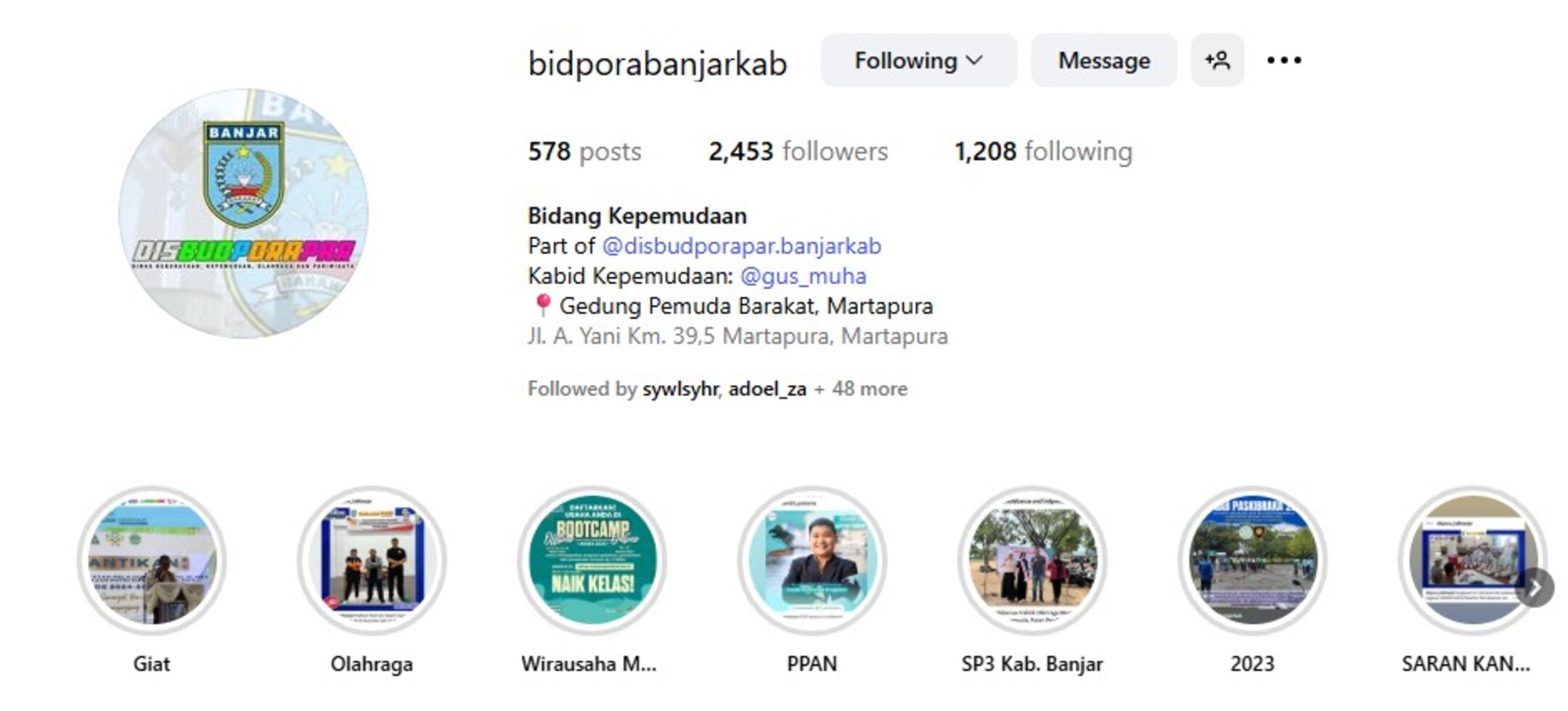1568x711 pixels.
Task: Tap the Message button
Action: point(1103,60)
